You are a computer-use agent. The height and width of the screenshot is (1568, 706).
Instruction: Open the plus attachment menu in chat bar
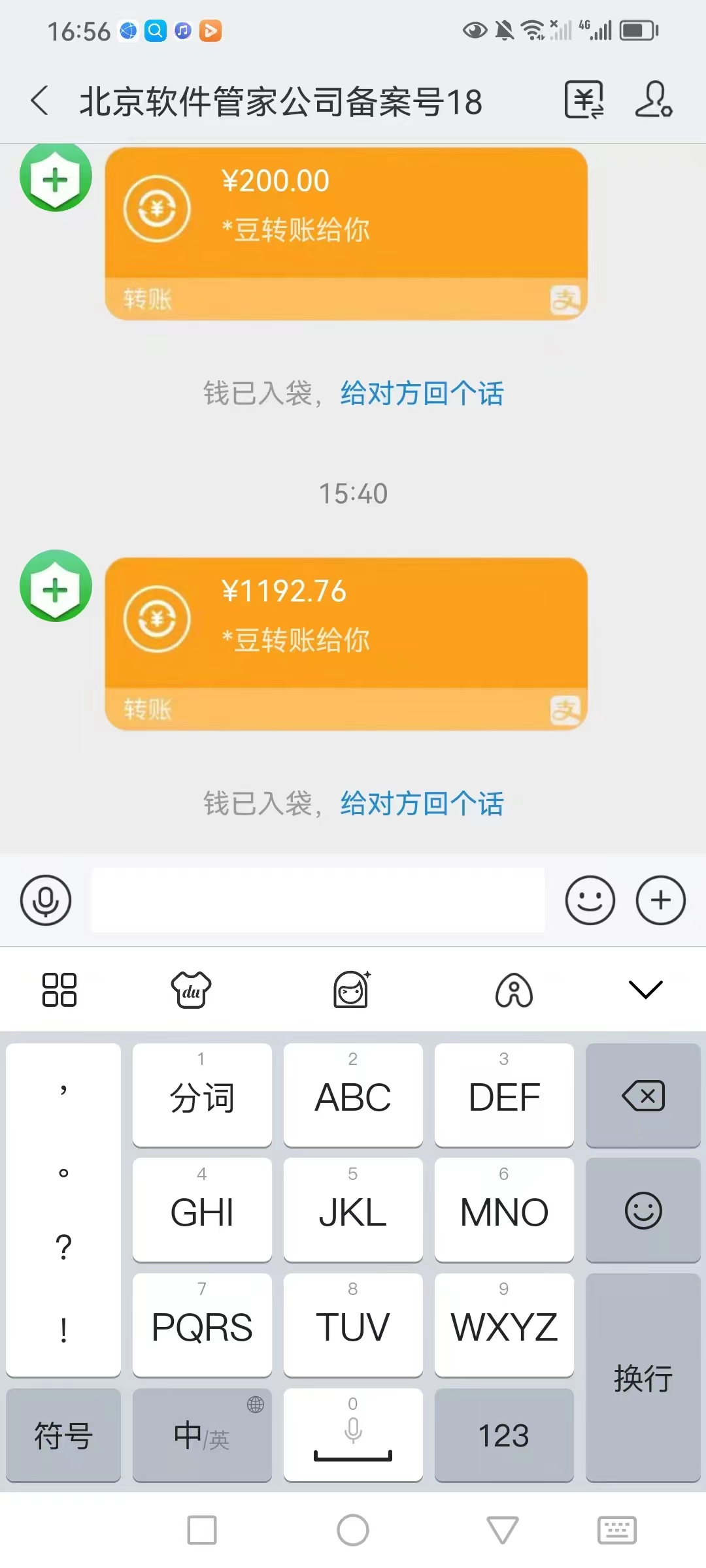click(660, 900)
